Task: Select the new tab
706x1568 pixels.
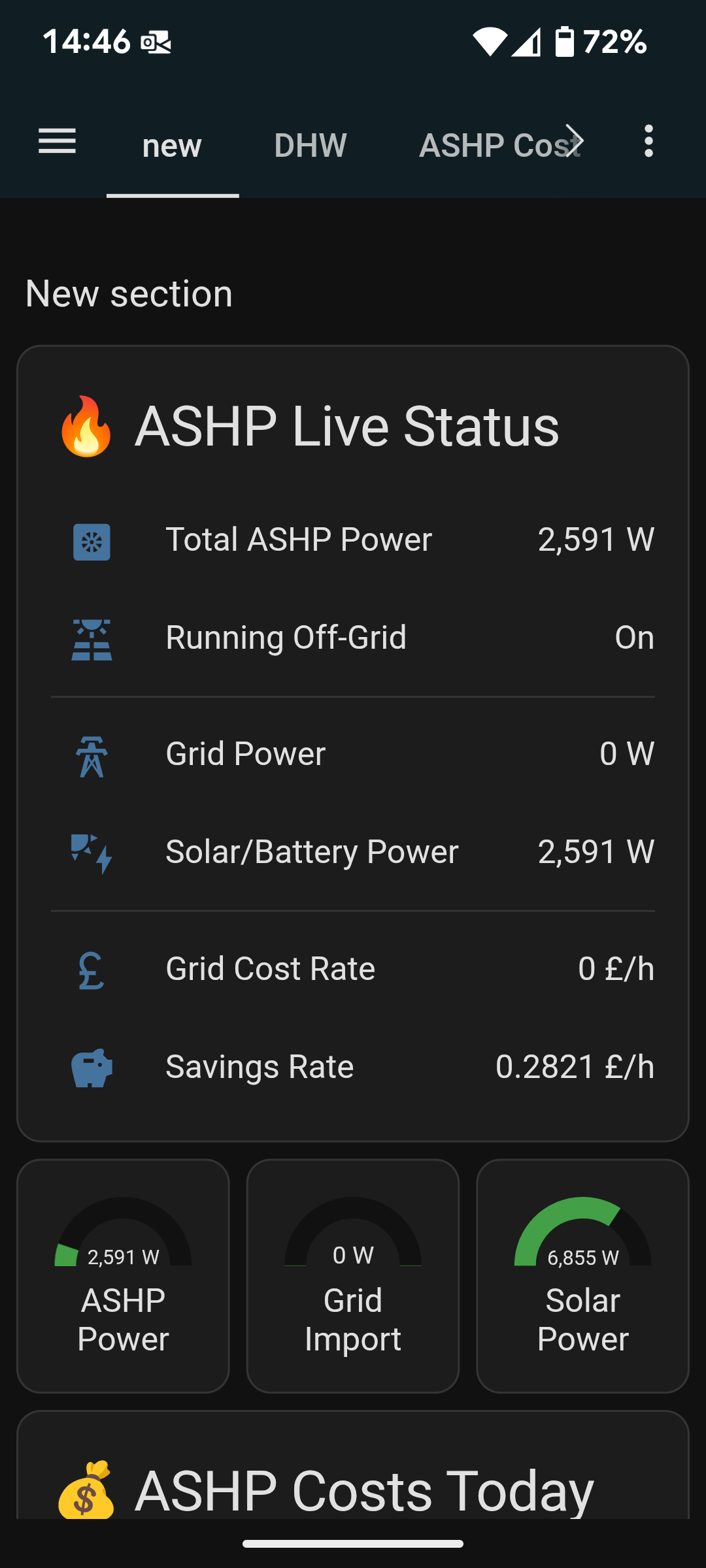Action: pyautogui.click(x=173, y=144)
